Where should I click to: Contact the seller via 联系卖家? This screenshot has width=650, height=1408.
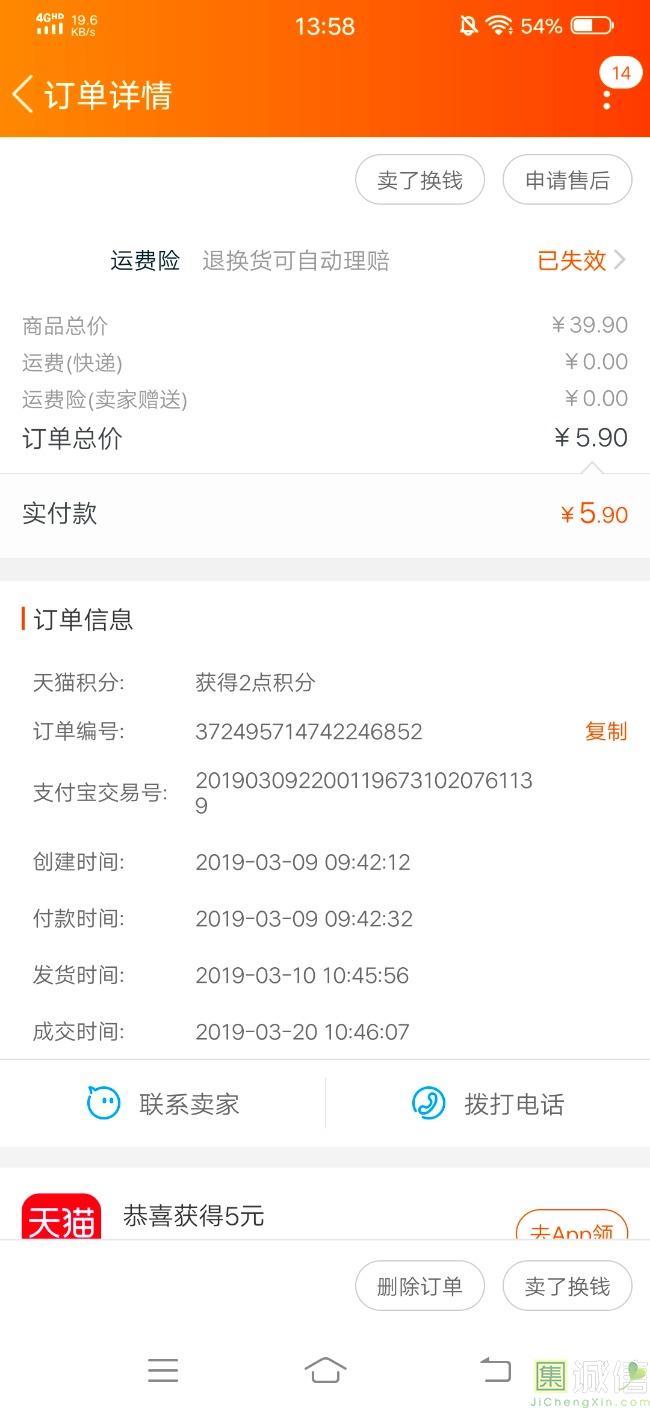click(163, 1104)
